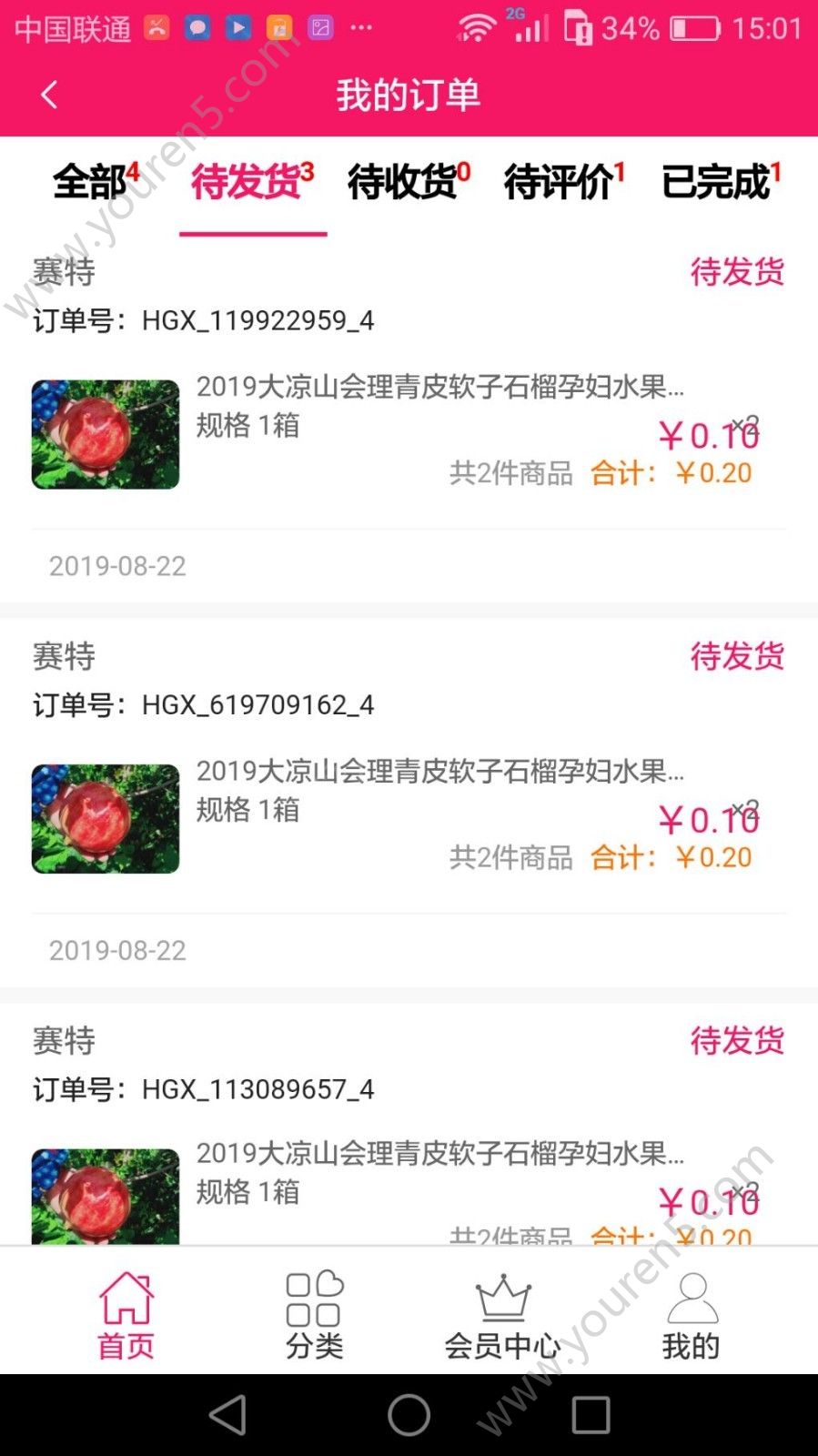Tap the system home button
This screenshot has width=818, height=1456.
[409, 1414]
